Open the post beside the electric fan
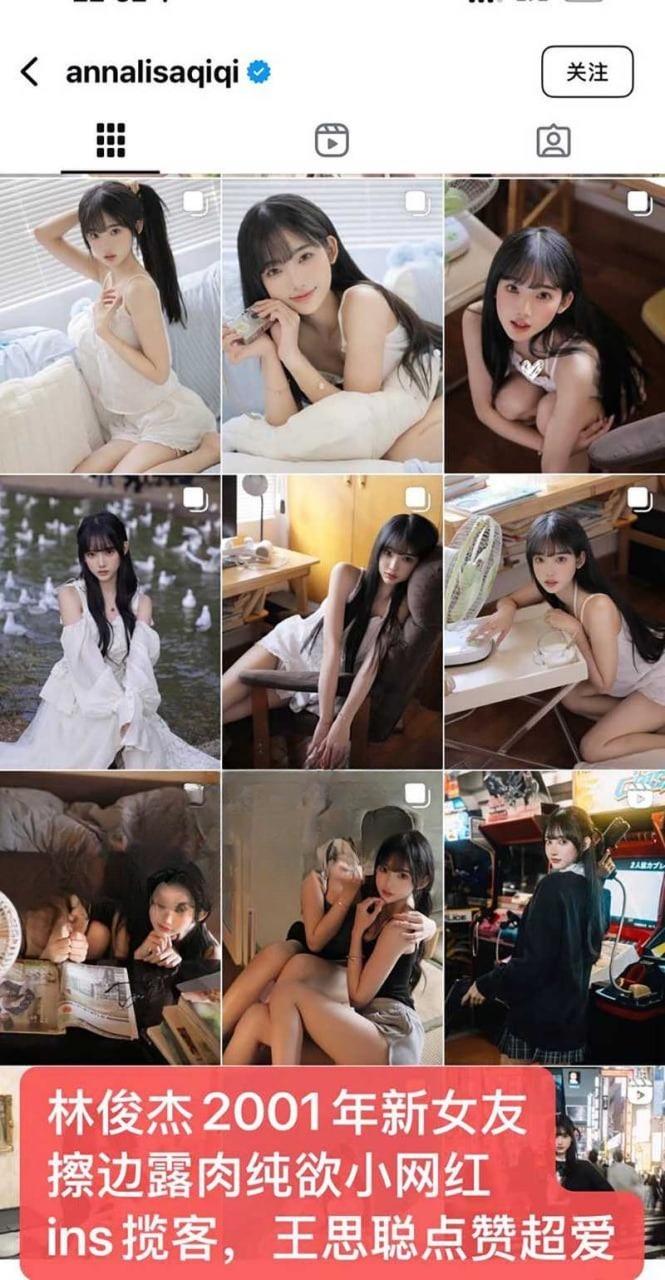 [555, 622]
